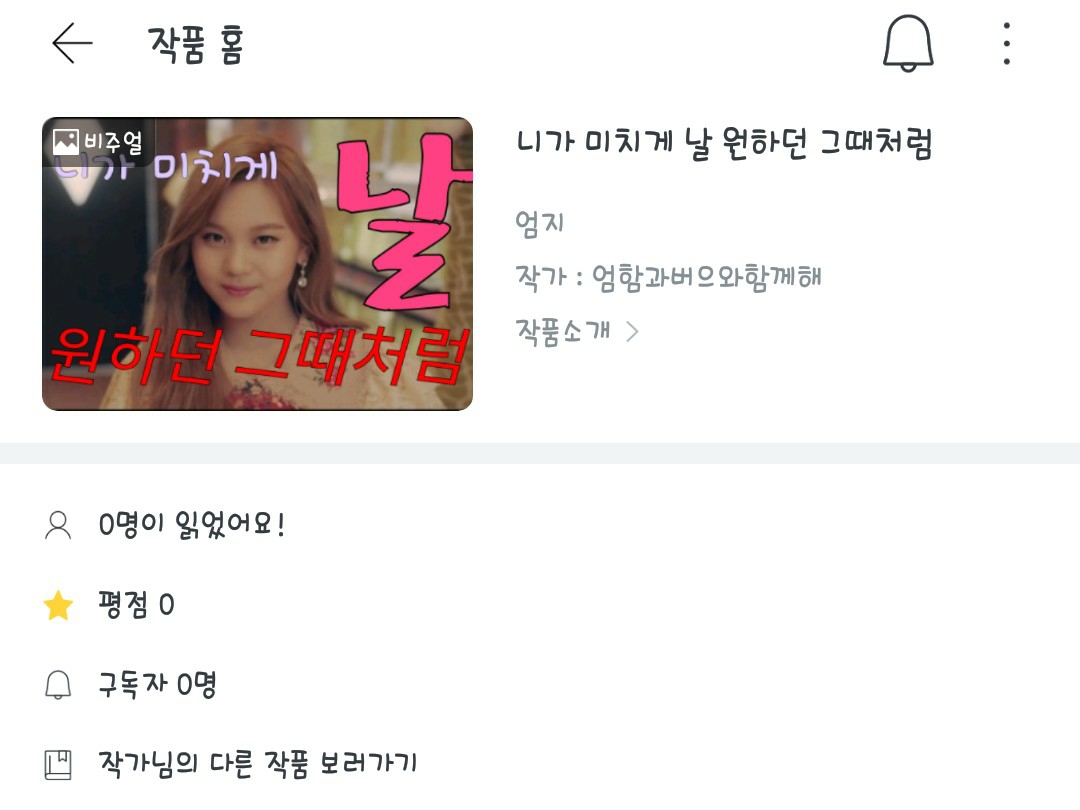Go back using the top-left arrow
The height and width of the screenshot is (810, 1080).
tap(72, 44)
